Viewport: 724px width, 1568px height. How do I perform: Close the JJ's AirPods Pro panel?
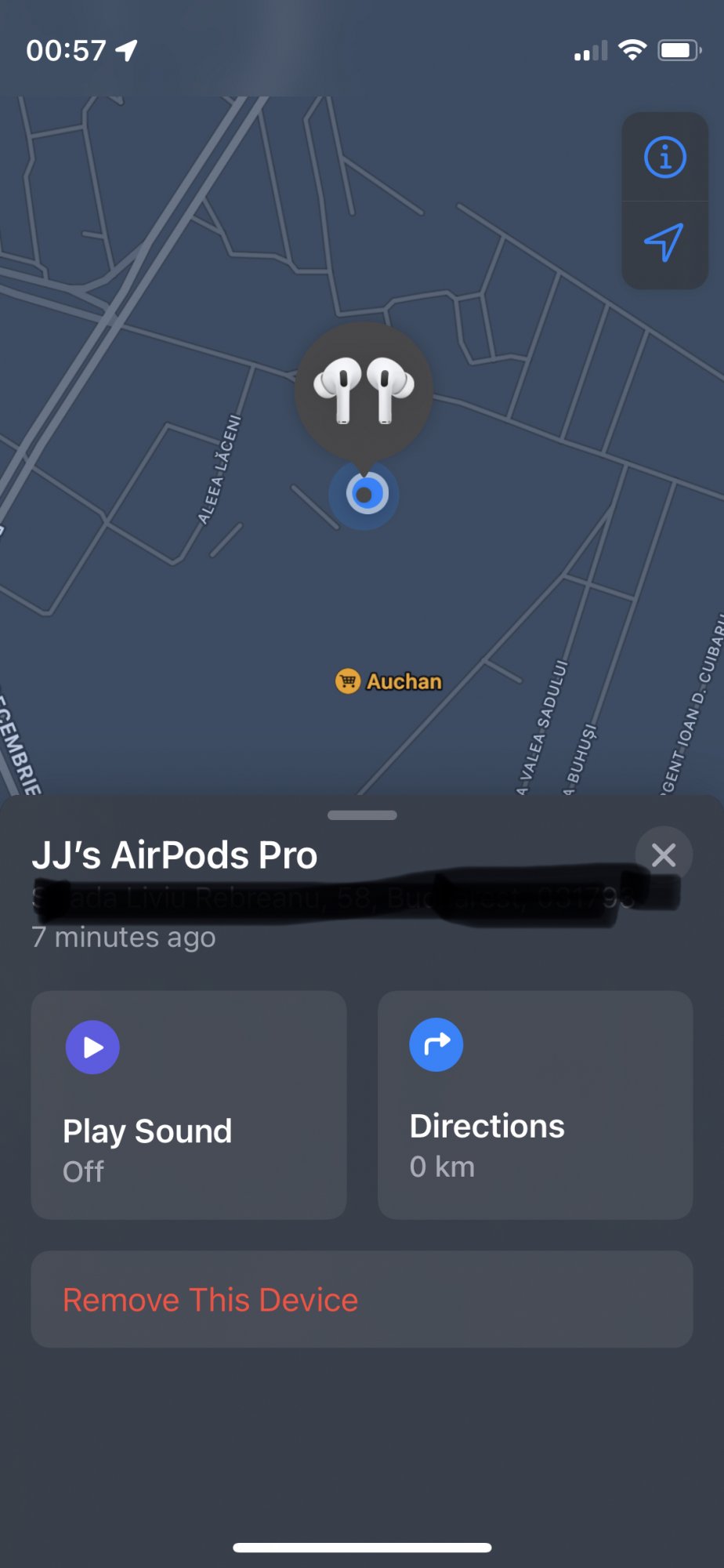coord(664,855)
